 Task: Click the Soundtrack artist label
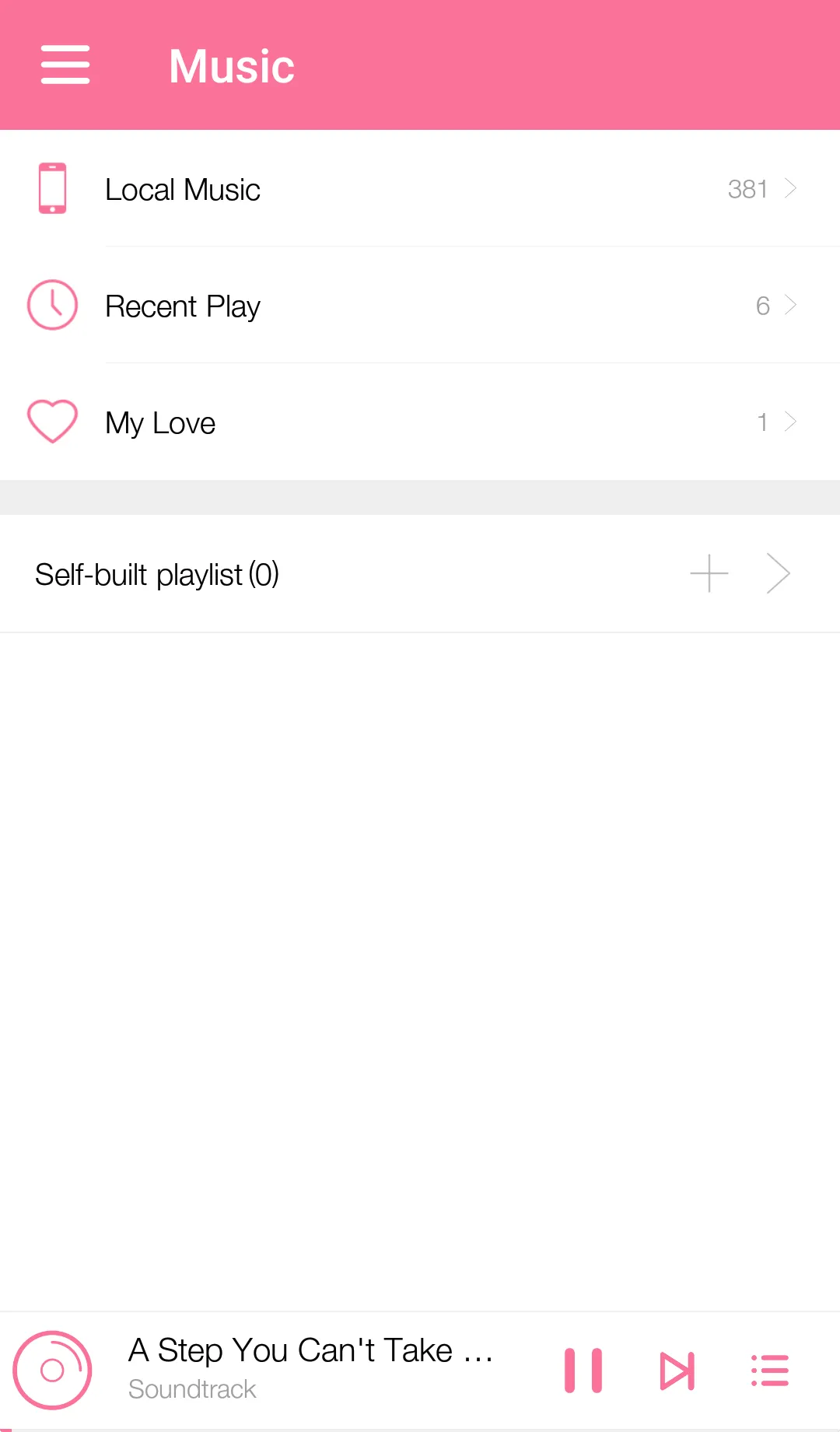(x=192, y=1389)
